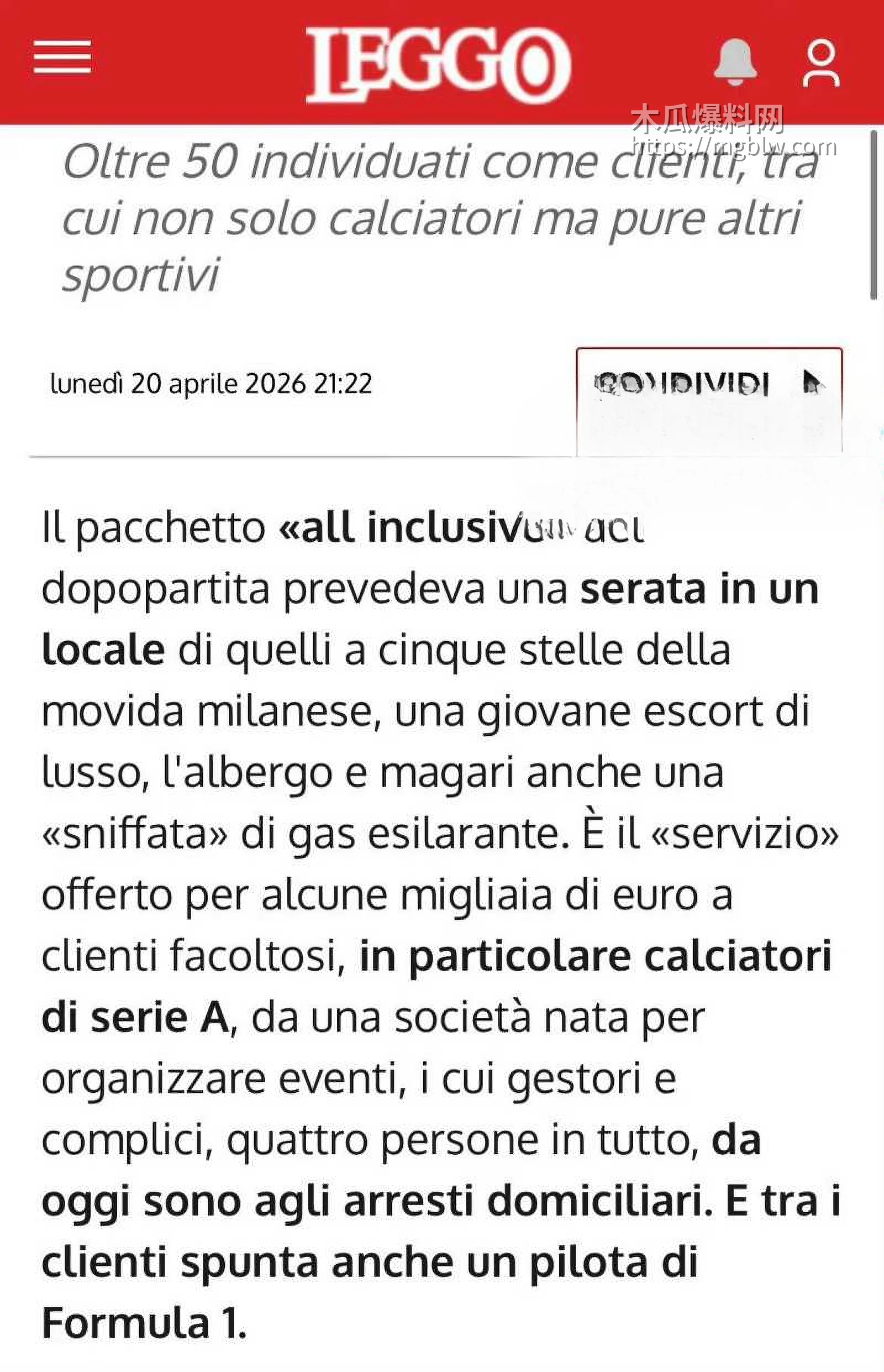Viewport: 884px width, 1372px height.
Task: Go to the Leggo homepage logo
Action: (x=438, y=64)
